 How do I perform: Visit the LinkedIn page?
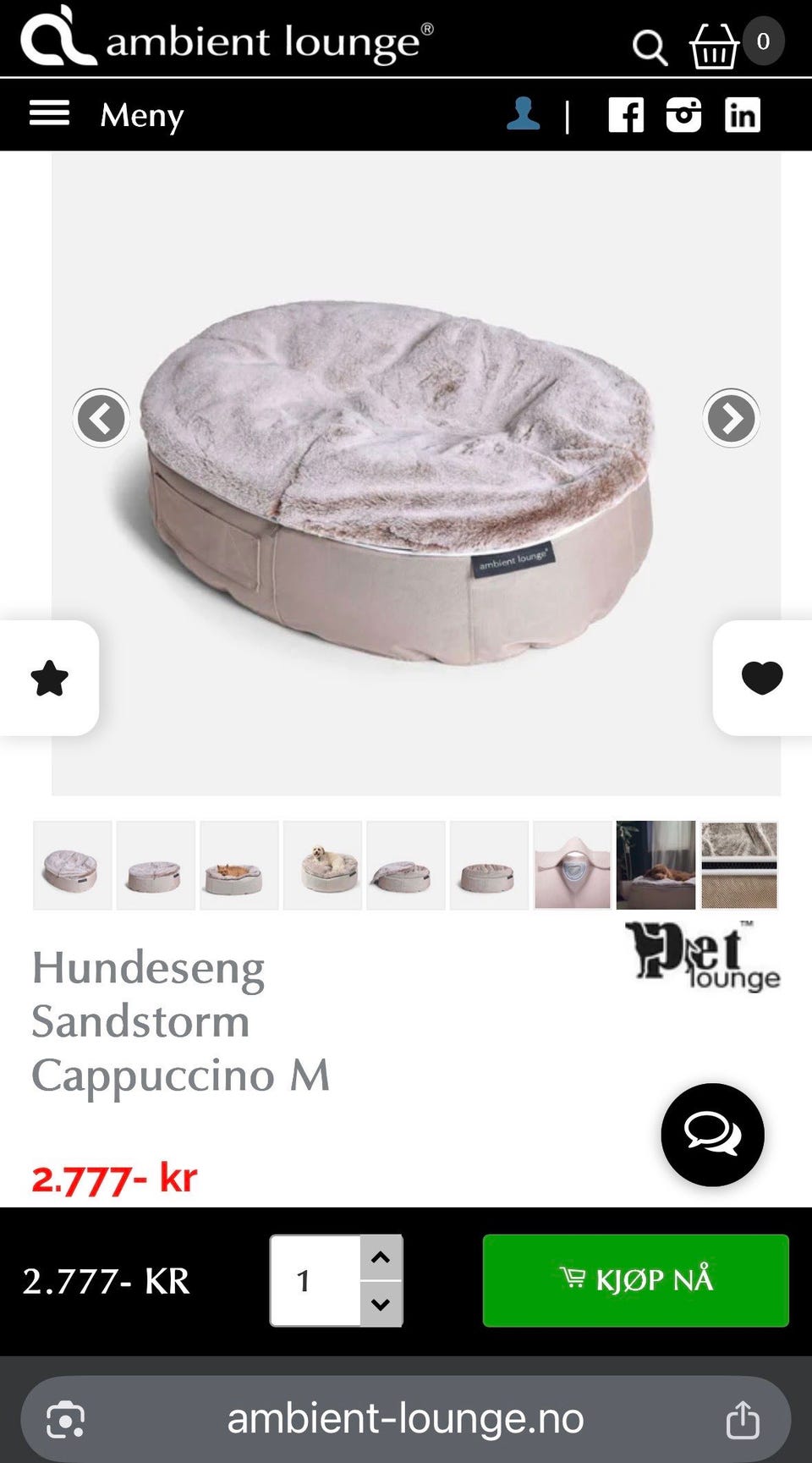click(x=743, y=114)
